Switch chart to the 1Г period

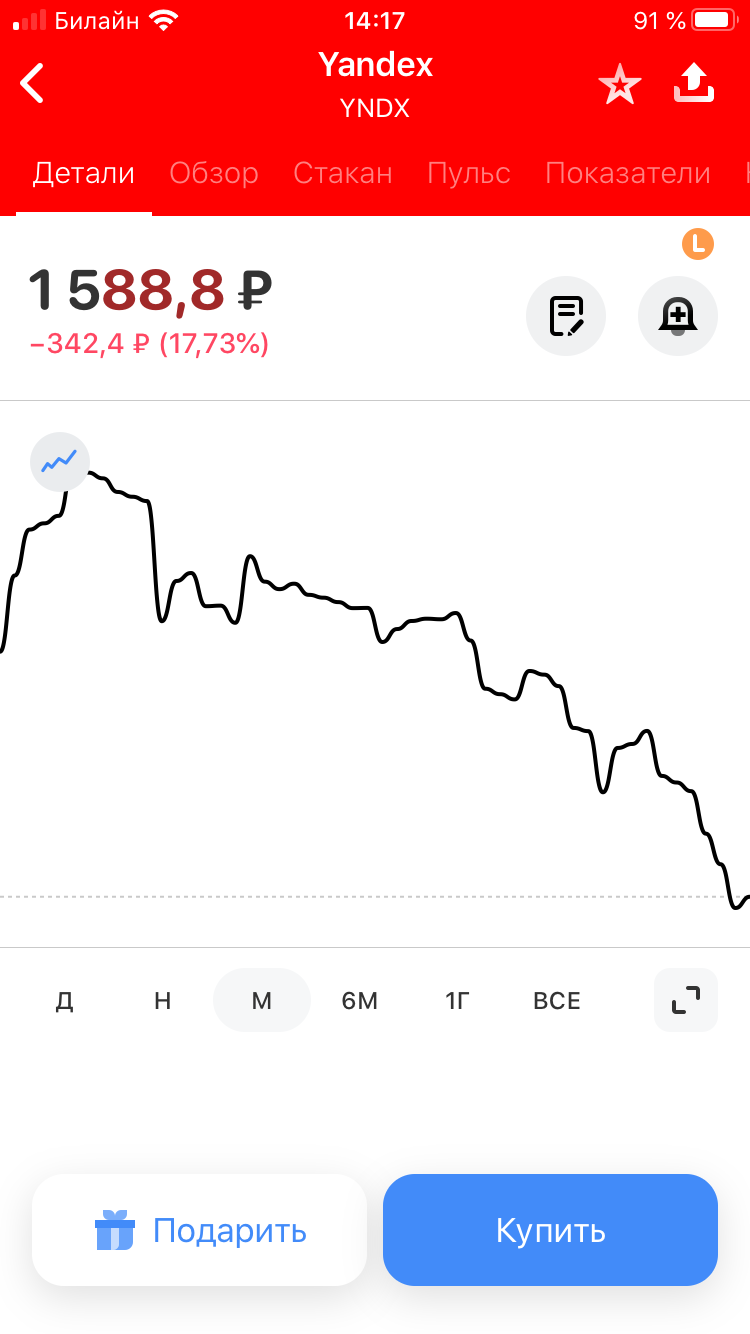(457, 1000)
